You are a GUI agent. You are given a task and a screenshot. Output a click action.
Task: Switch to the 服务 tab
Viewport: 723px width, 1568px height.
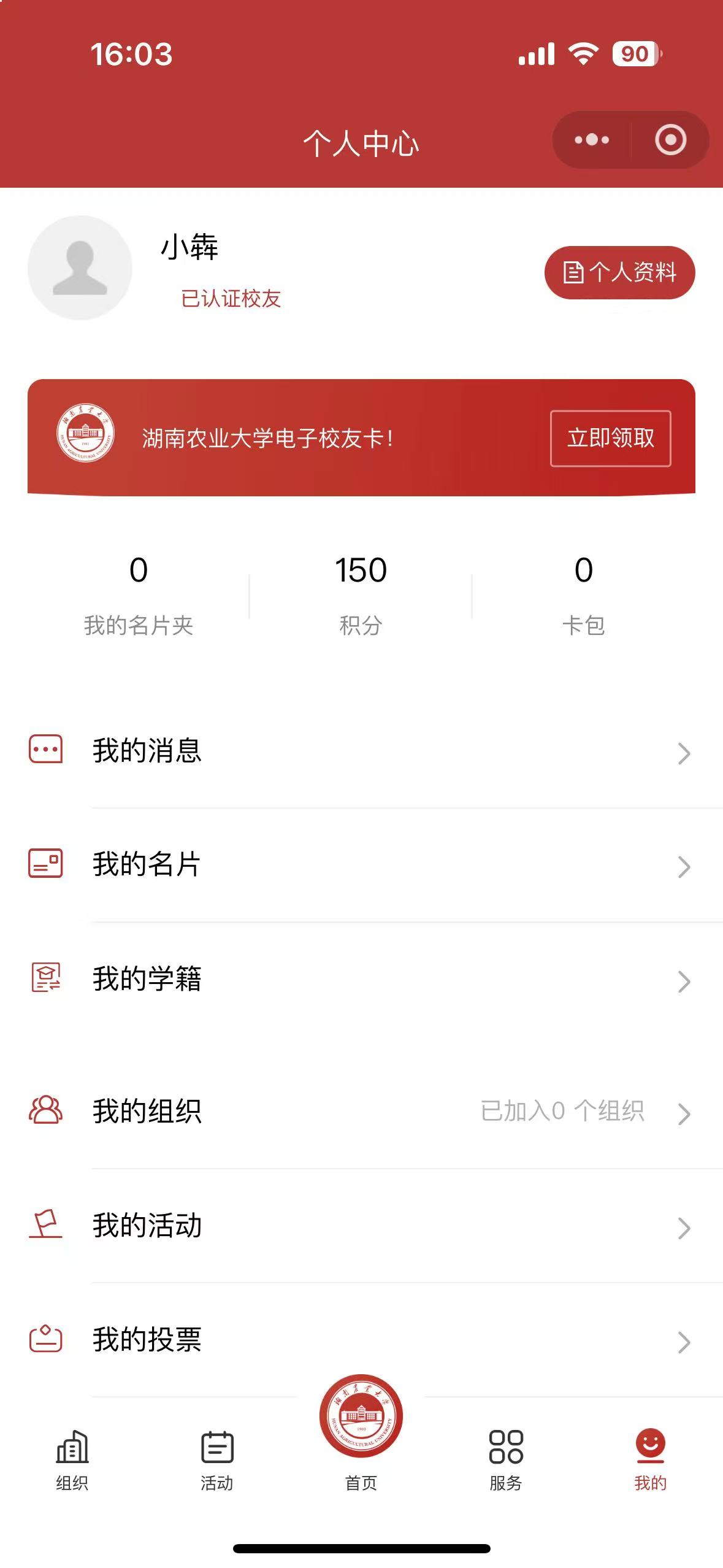click(x=506, y=1460)
